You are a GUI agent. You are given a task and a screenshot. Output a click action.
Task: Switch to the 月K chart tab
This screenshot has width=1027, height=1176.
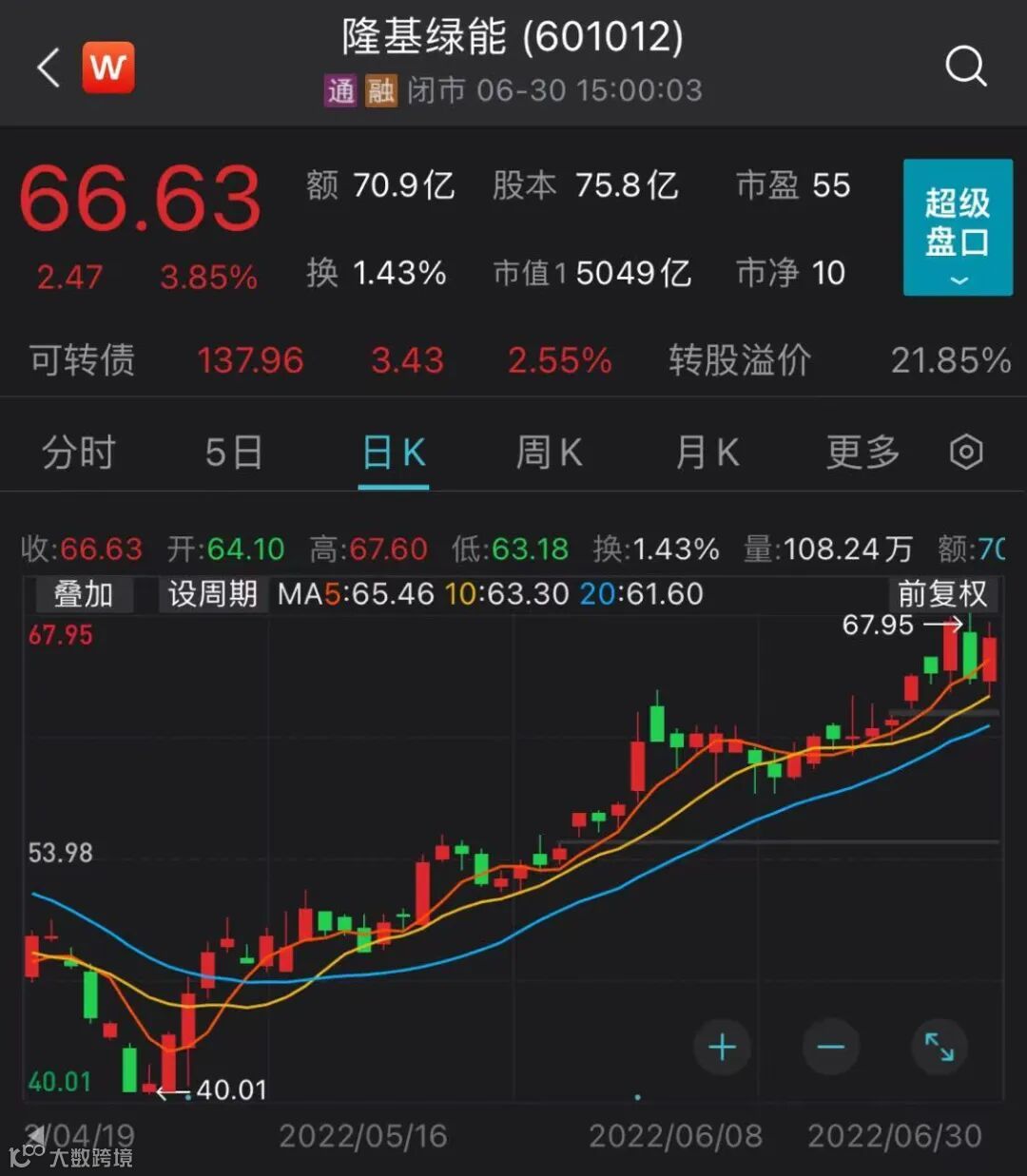707,453
